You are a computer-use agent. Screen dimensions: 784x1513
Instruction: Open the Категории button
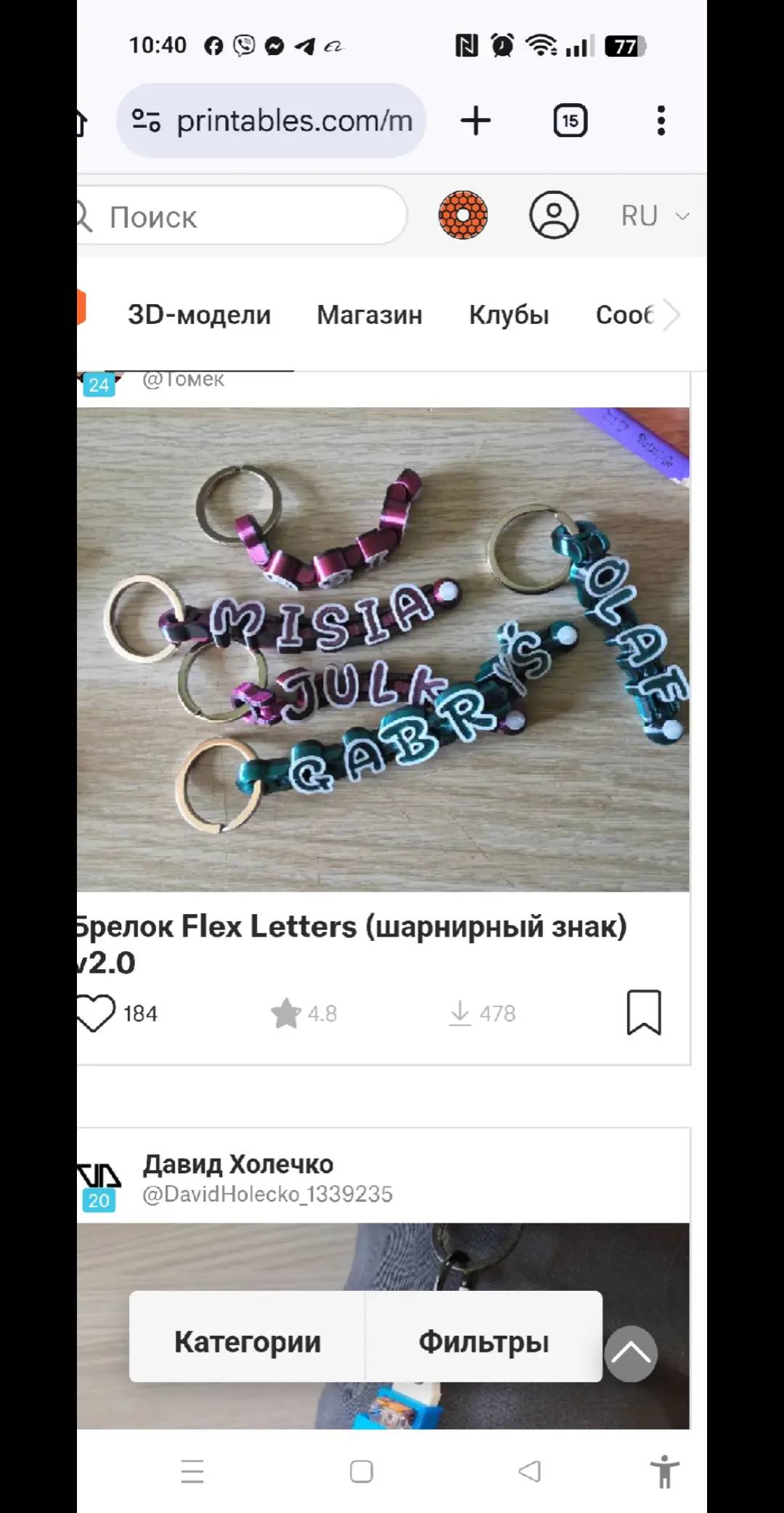pyautogui.click(x=248, y=1342)
